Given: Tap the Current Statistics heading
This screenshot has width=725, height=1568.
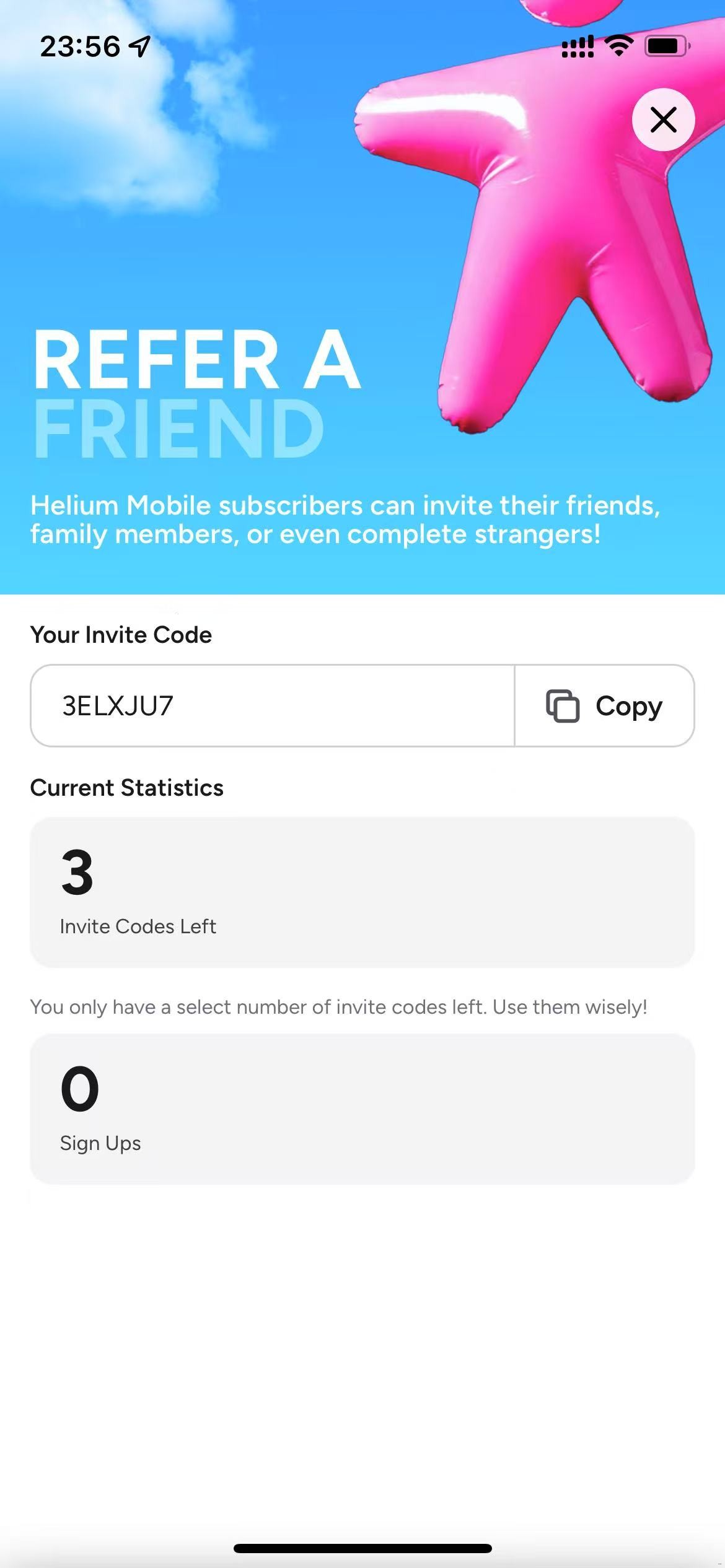Looking at the screenshot, I should click(127, 787).
